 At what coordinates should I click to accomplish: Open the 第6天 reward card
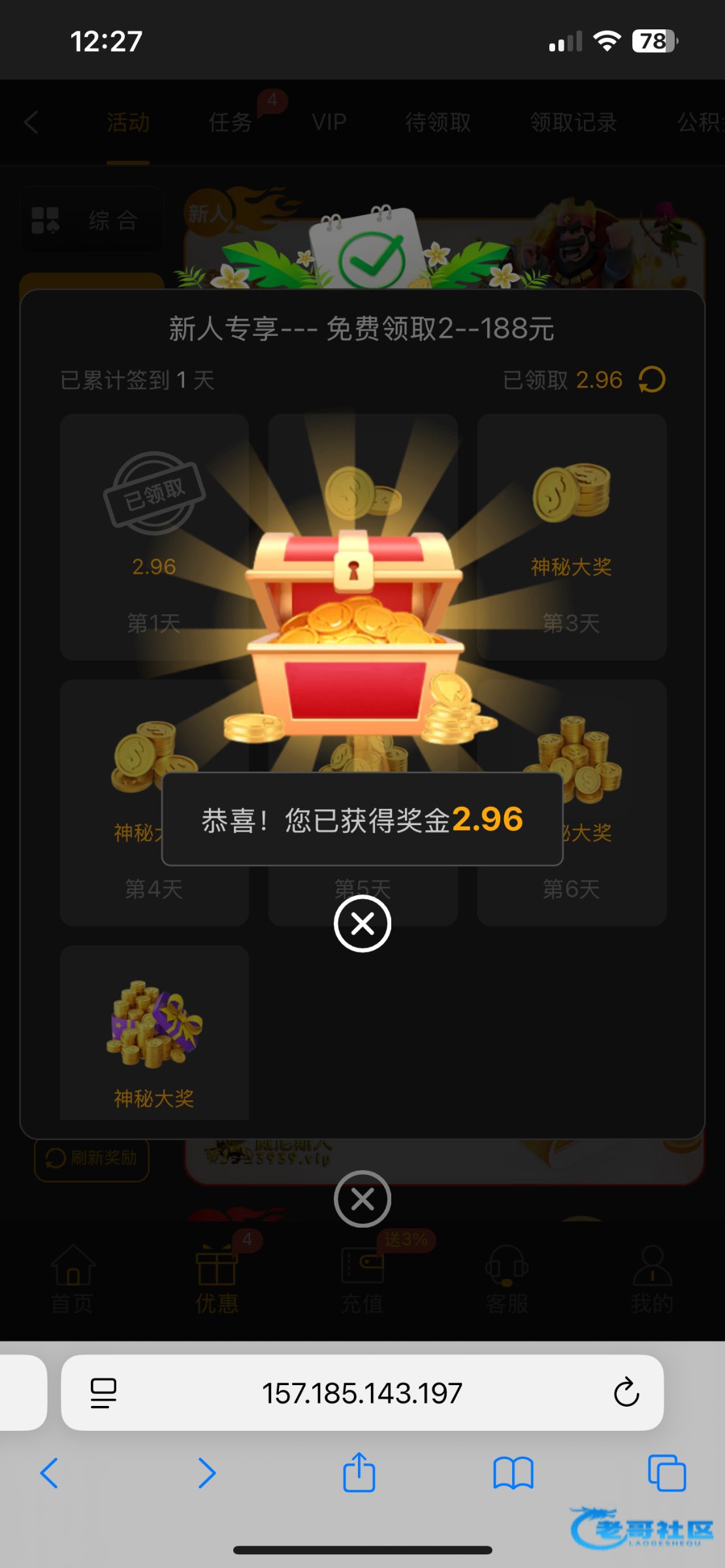572,803
